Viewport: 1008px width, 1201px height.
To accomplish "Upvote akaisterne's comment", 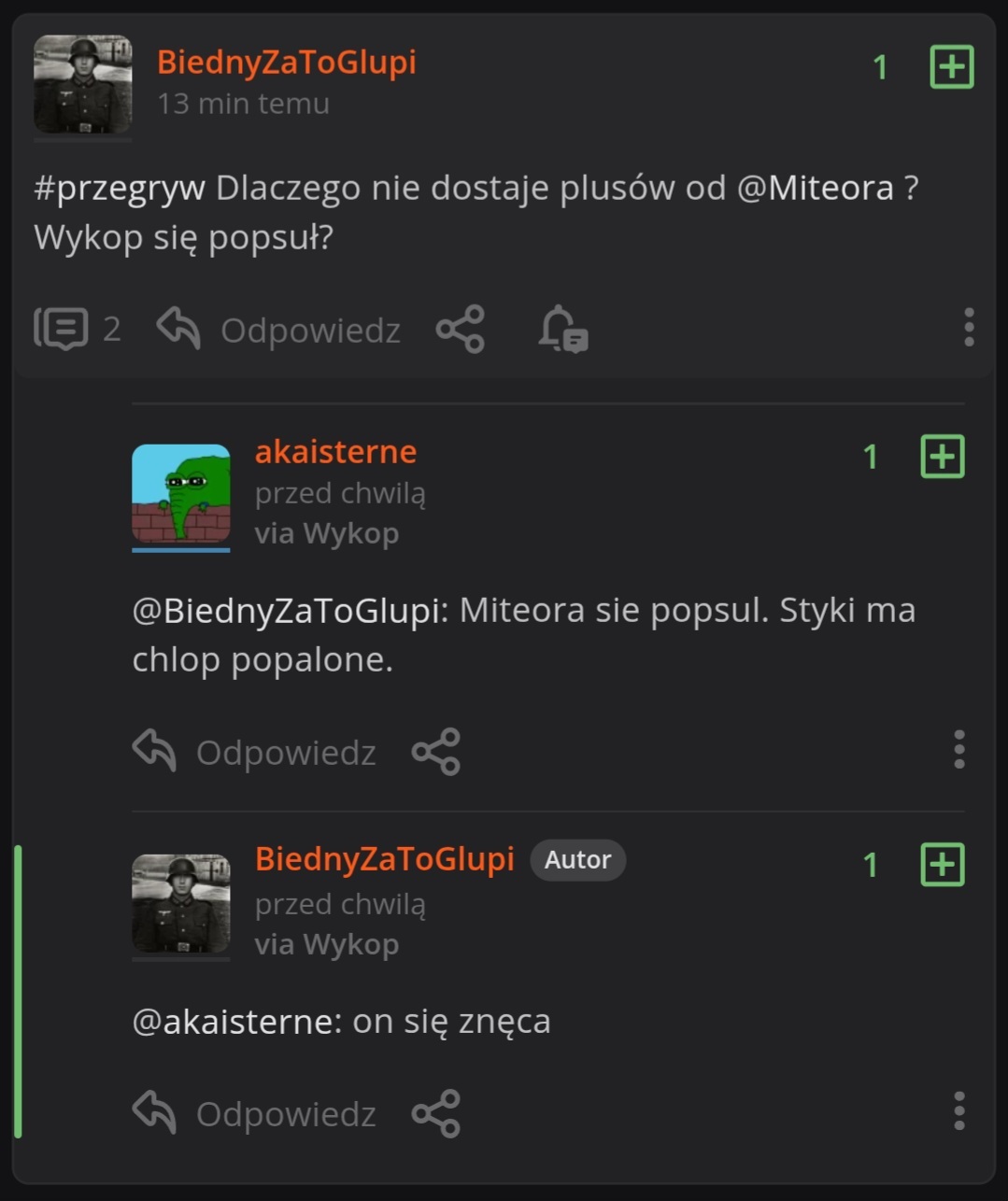I will pos(942,457).
